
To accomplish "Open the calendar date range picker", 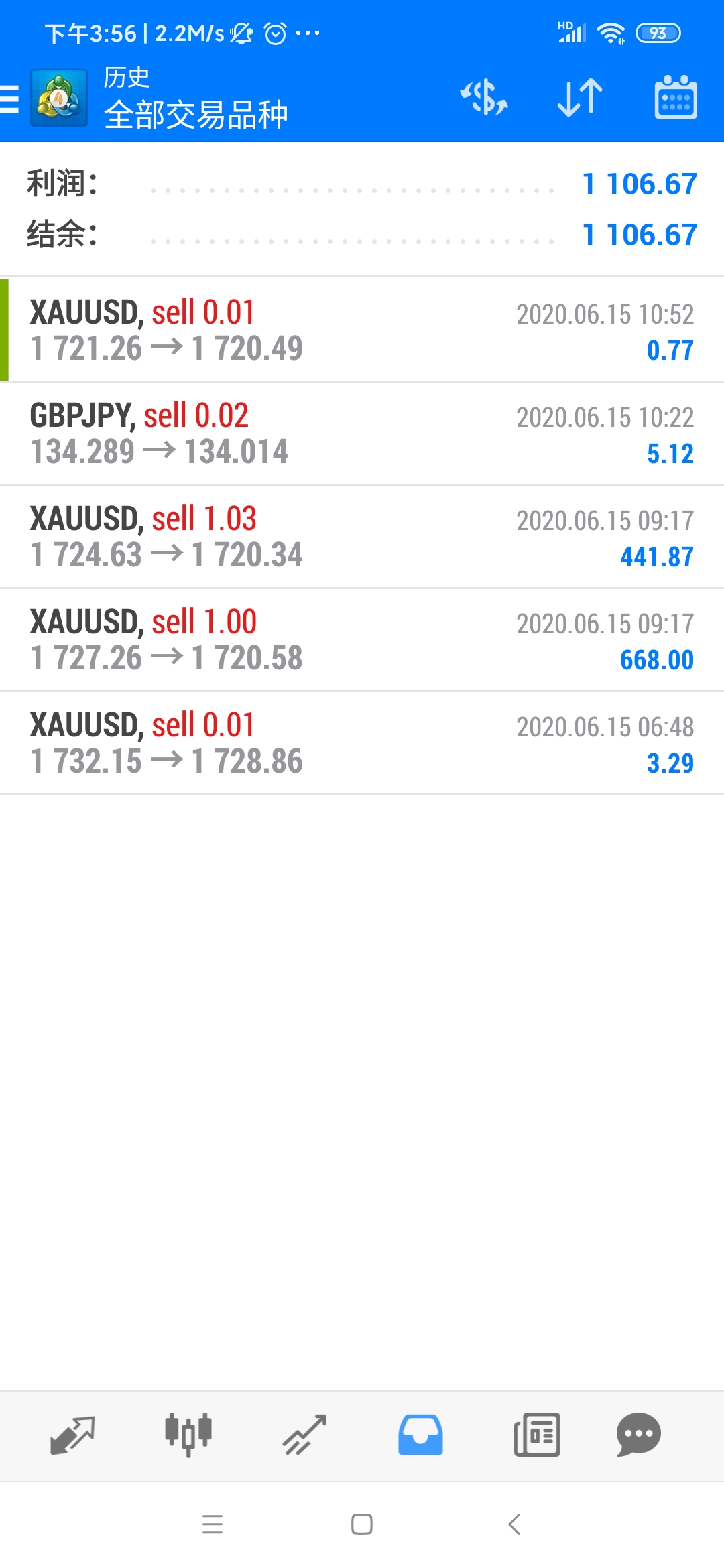I will coord(675,98).
